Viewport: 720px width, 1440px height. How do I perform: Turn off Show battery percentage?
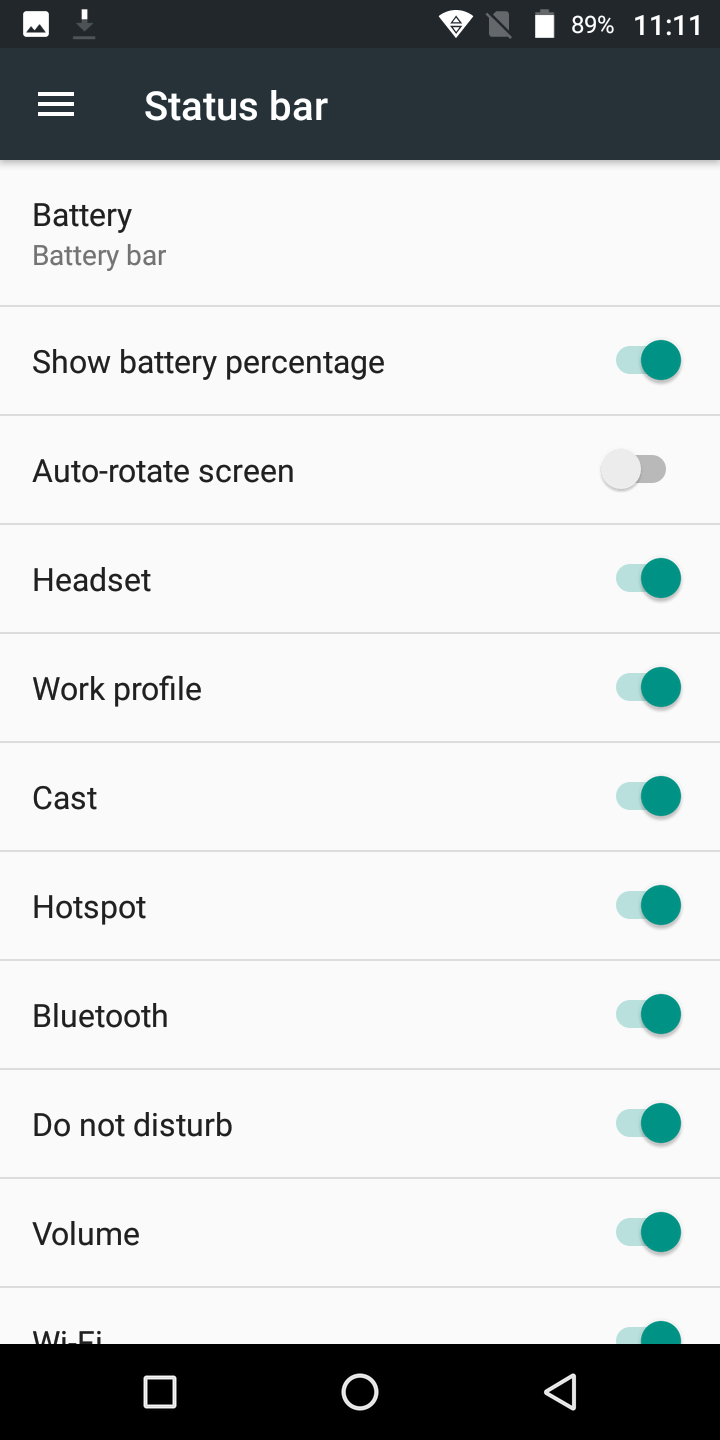tap(648, 361)
